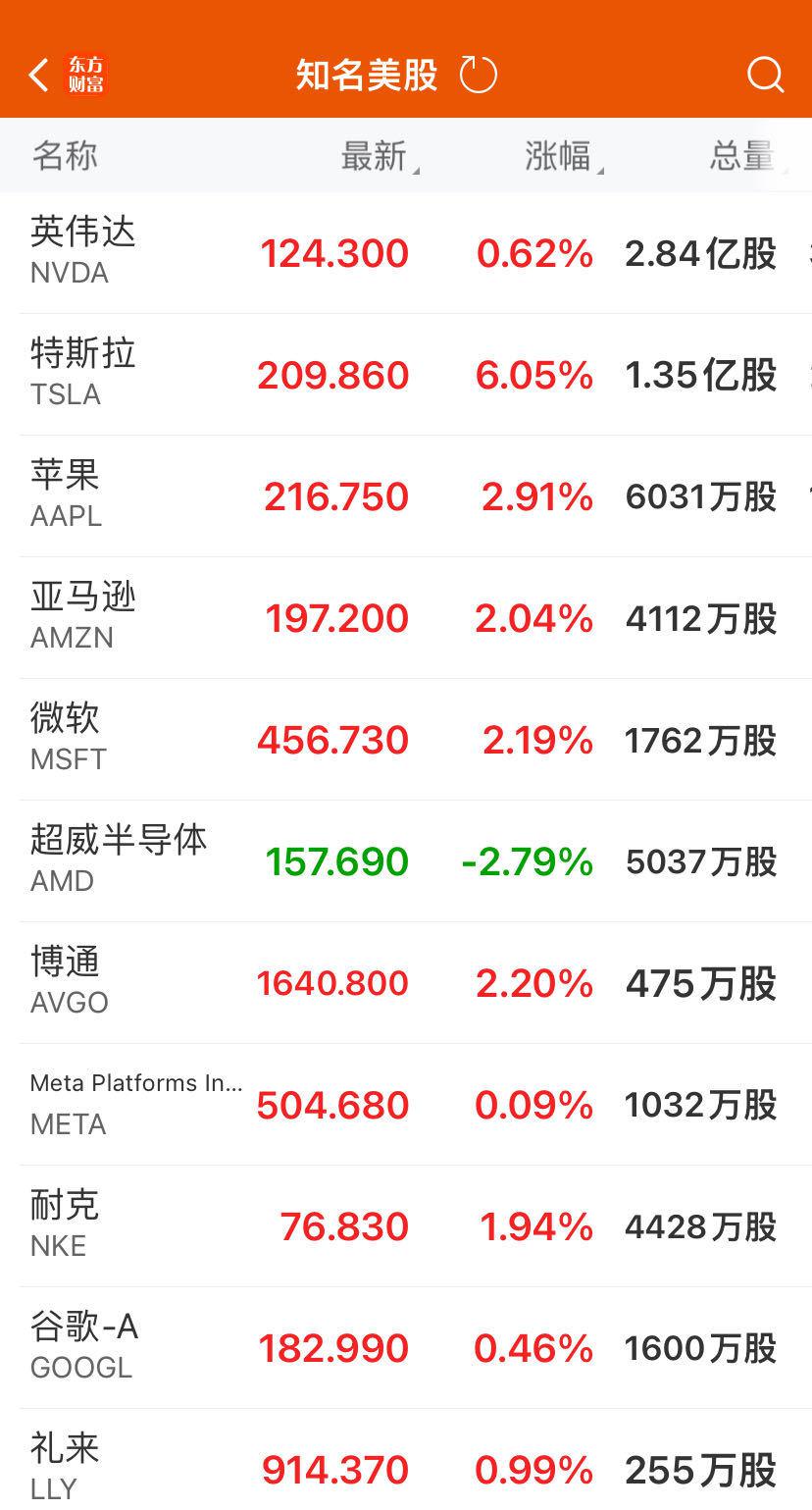The width and height of the screenshot is (812, 1510).
Task: Select the red 东方财富 badge
Action: pyautogui.click(x=86, y=74)
